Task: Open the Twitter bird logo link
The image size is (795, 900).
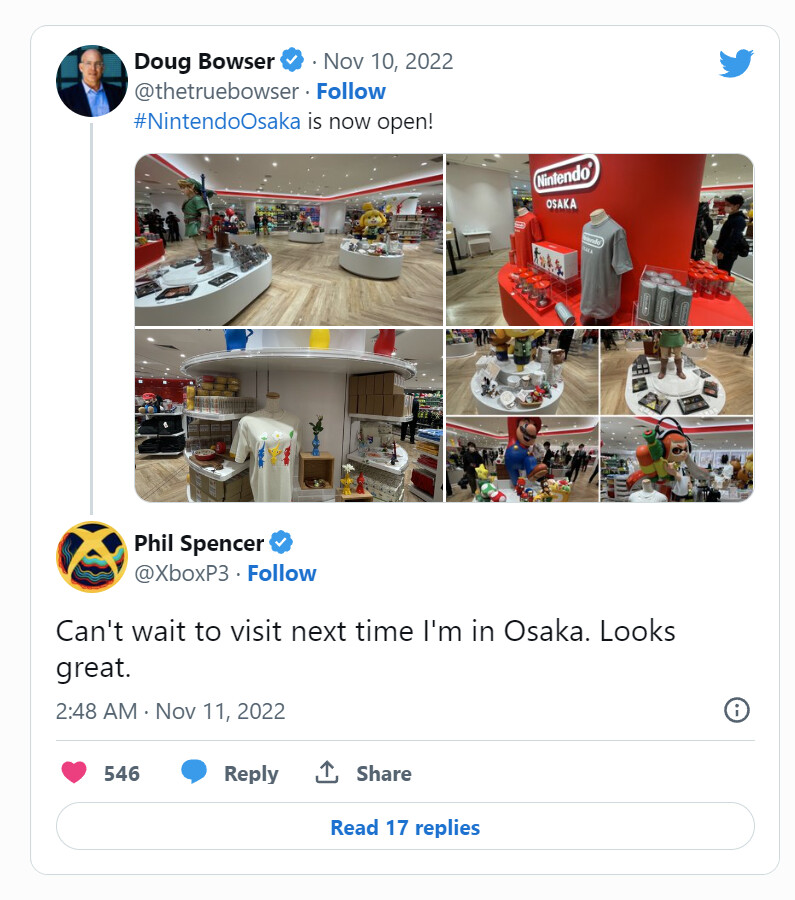Action: pyautogui.click(x=736, y=63)
